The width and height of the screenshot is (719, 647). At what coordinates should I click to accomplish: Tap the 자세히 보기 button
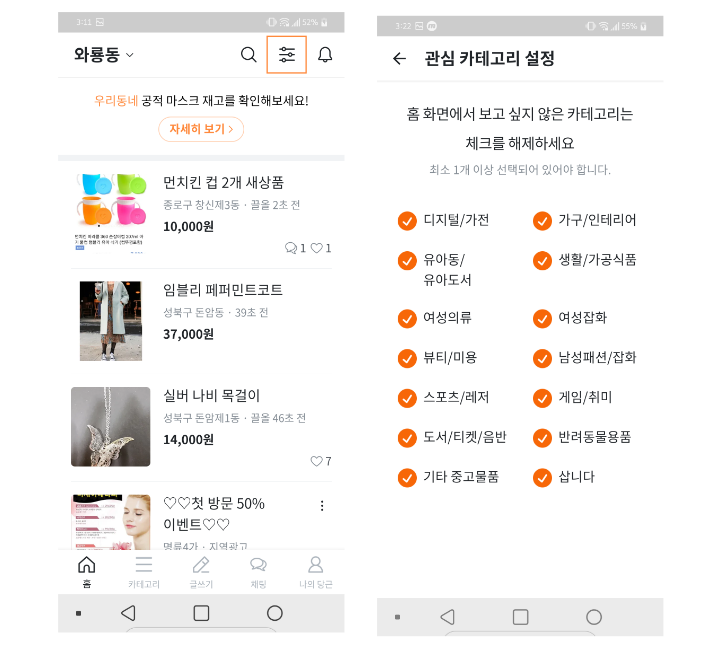[201, 129]
